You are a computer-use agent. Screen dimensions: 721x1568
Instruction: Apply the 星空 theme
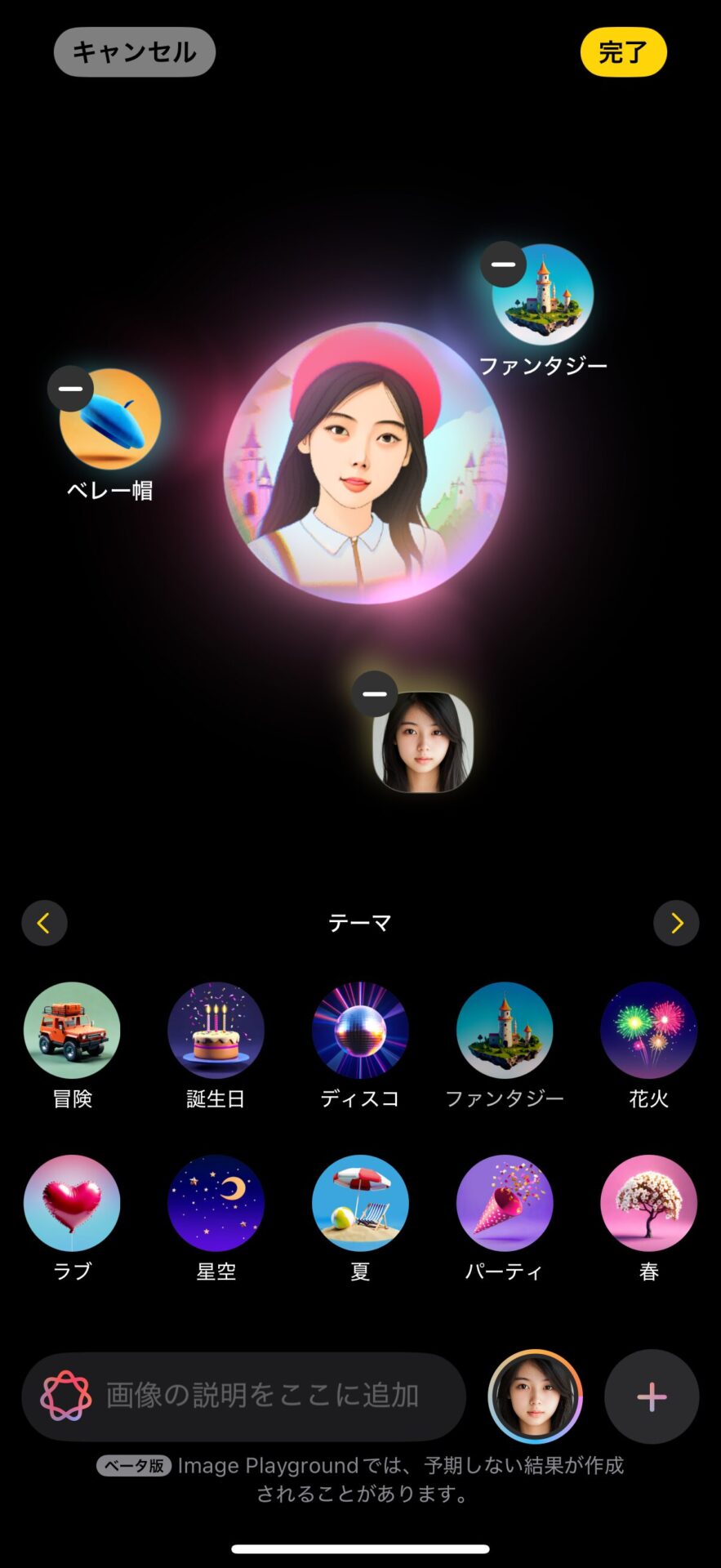coord(216,1203)
